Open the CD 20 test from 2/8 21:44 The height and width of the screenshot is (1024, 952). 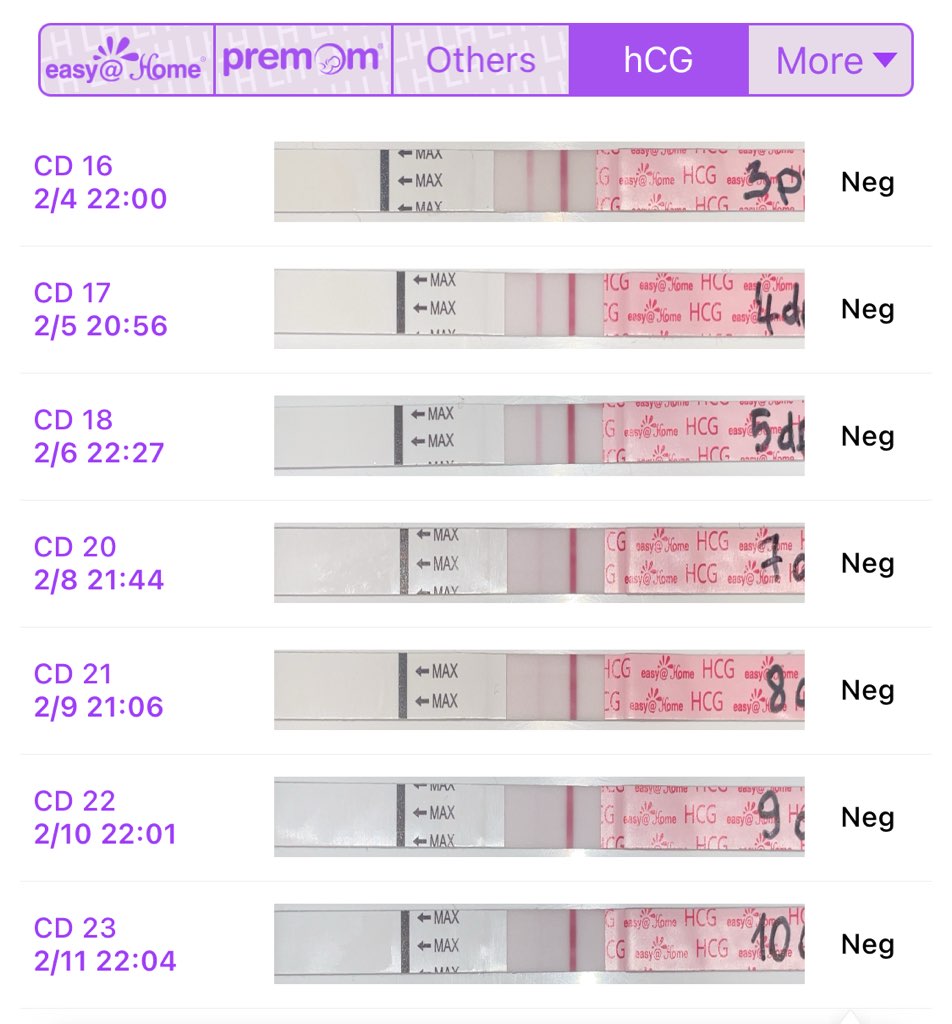(538, 563)
